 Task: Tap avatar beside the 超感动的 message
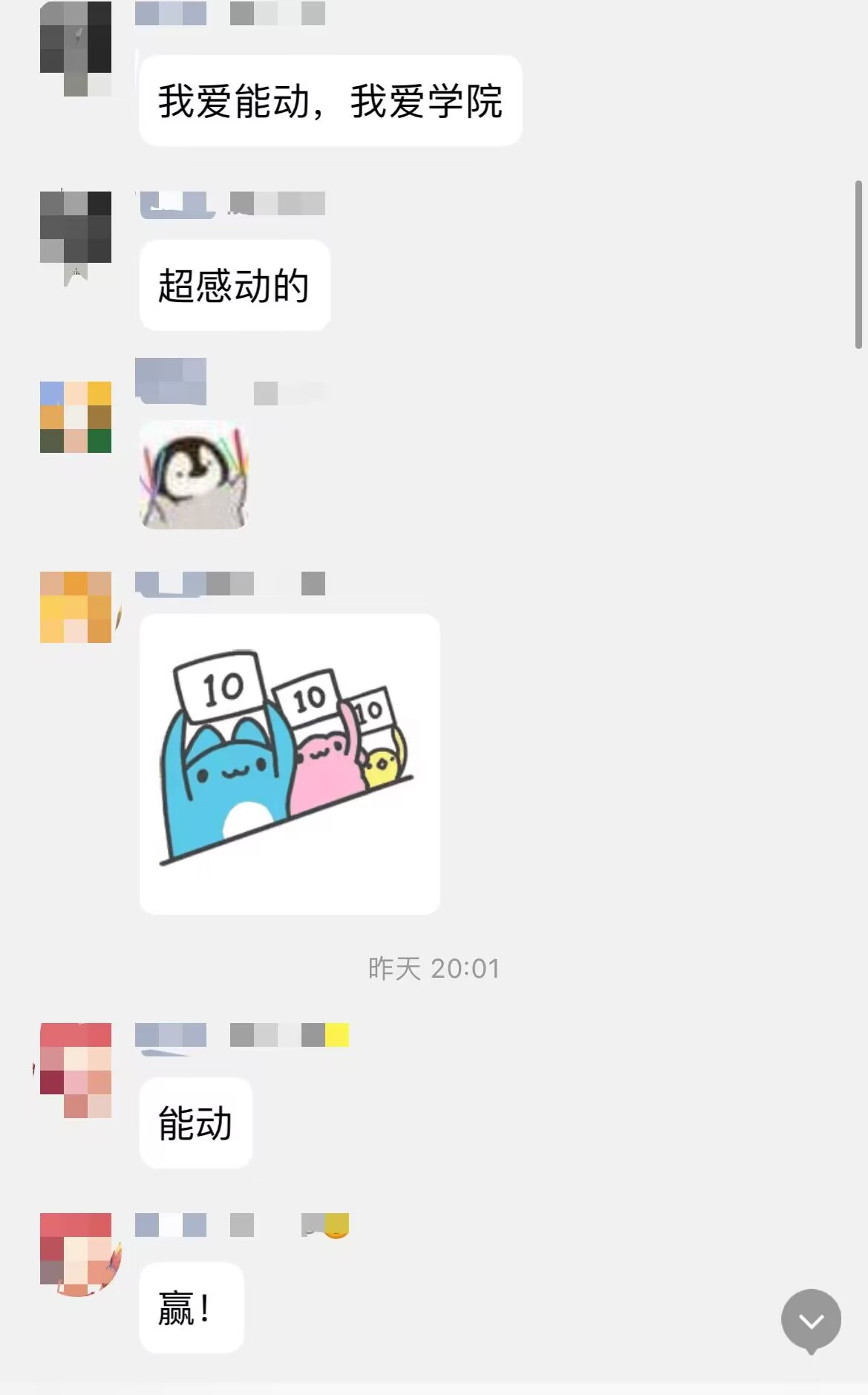click(76, 229)
